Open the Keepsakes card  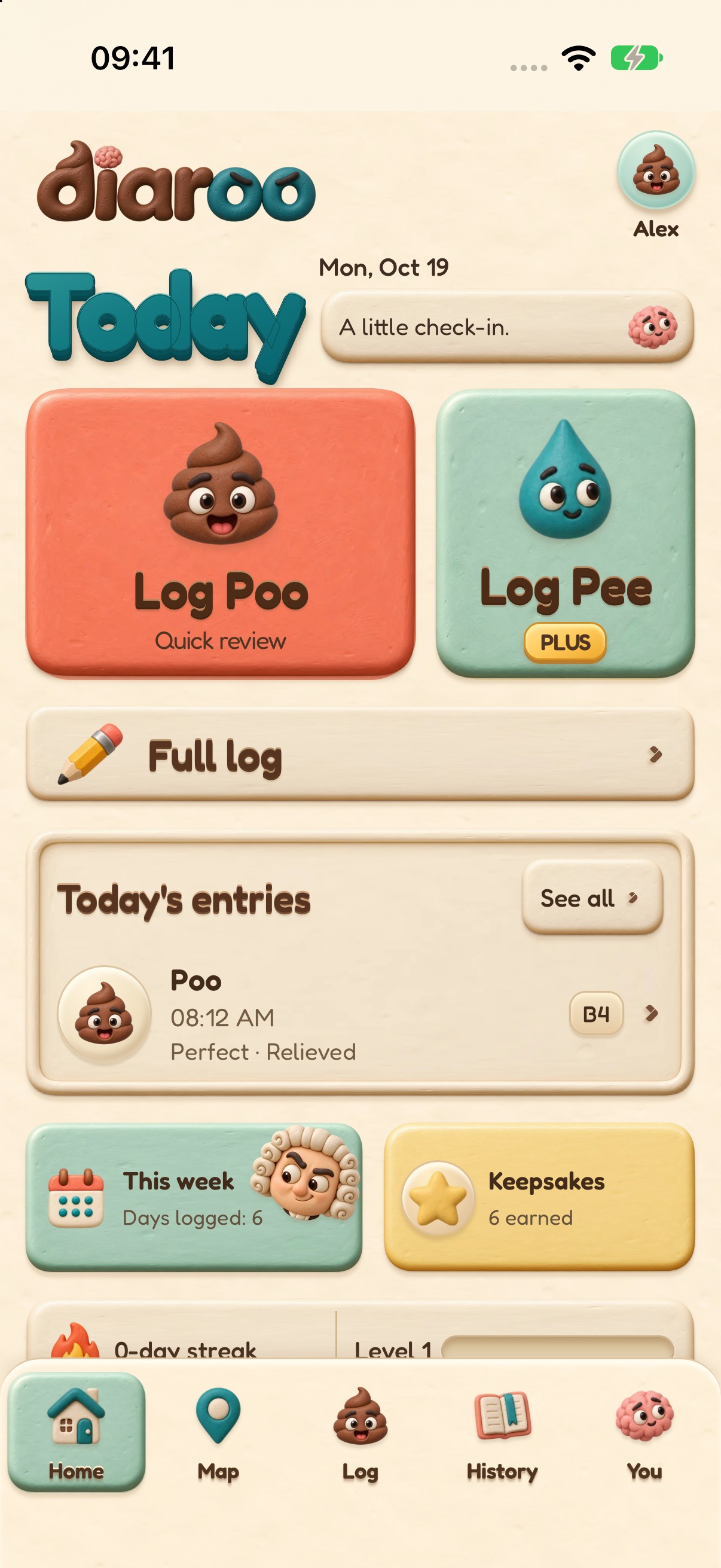[x=539, y=1197]
